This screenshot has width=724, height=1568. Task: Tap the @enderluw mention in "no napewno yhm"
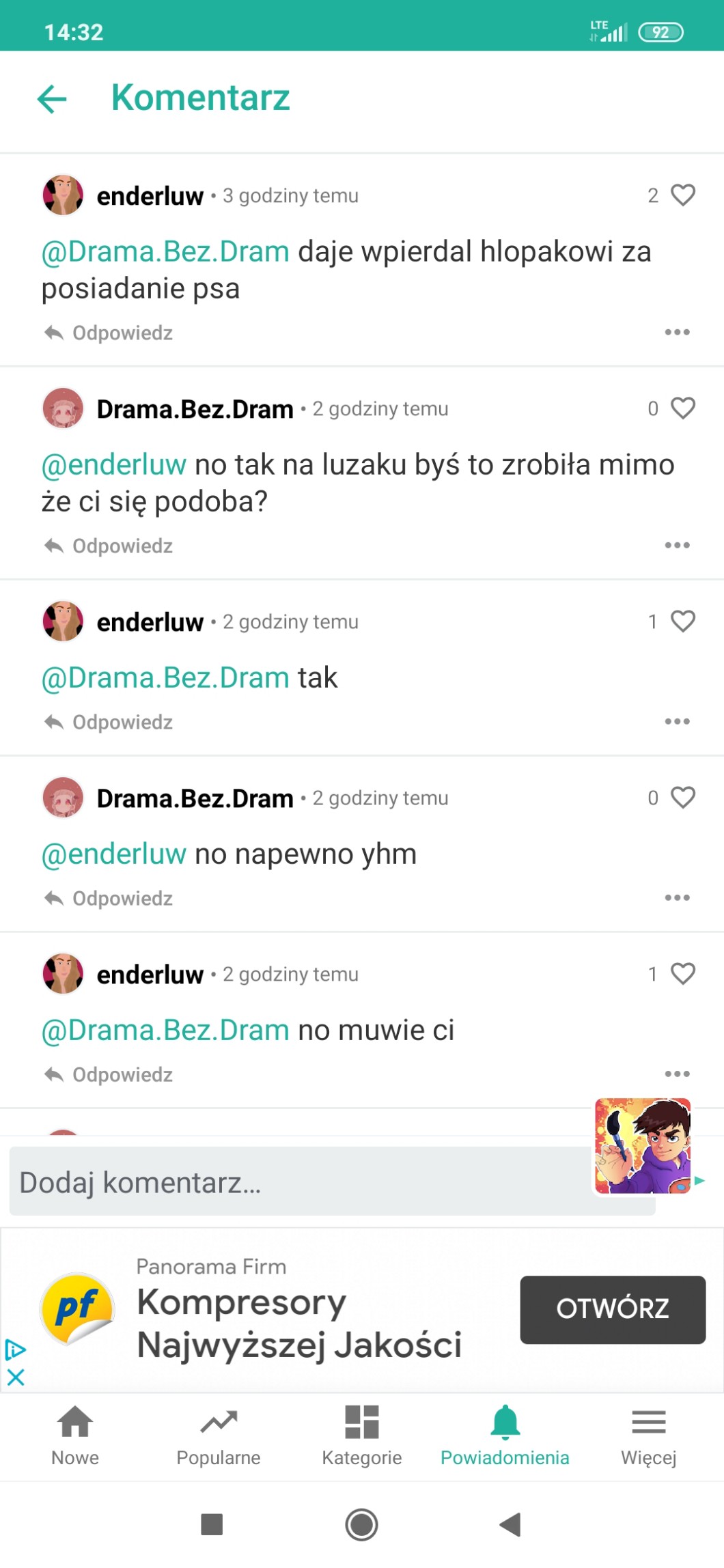click(x=113, y=854)
